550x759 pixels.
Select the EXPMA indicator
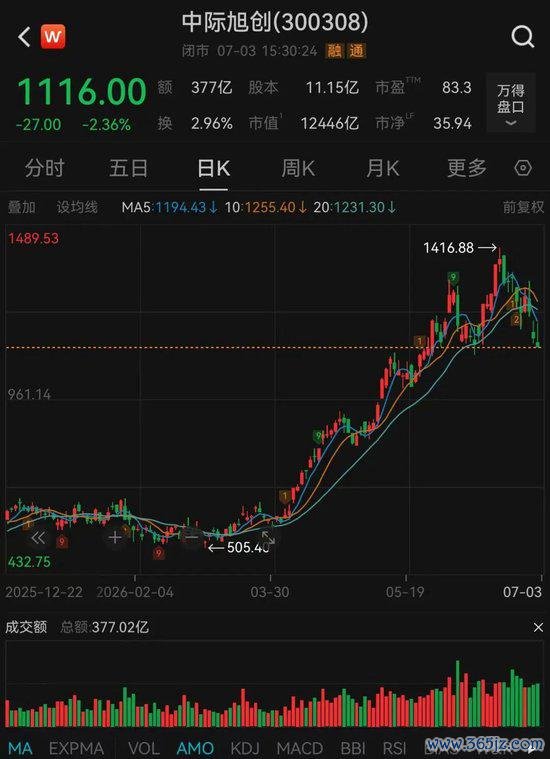[x=76, y=748]
